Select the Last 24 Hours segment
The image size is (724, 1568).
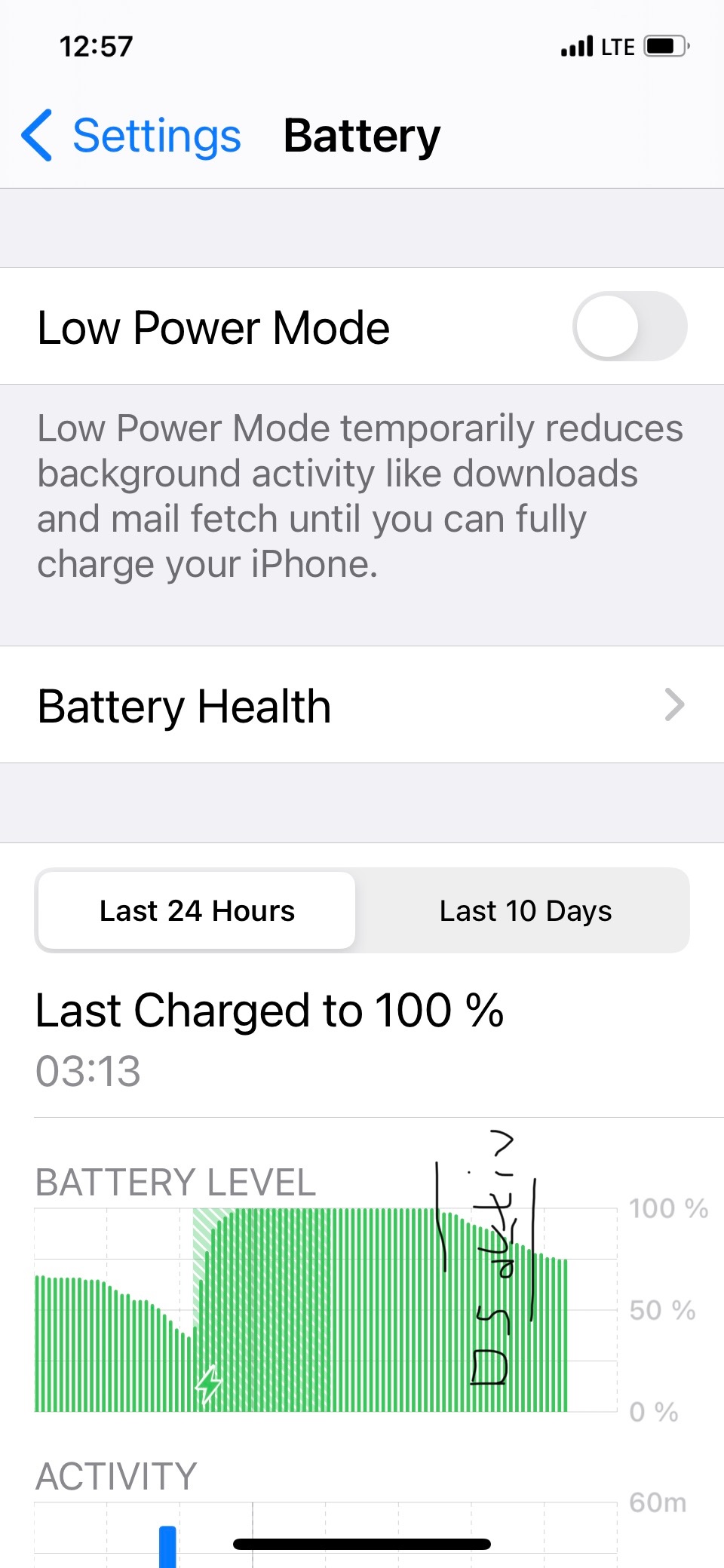click(x=197, y=911)
